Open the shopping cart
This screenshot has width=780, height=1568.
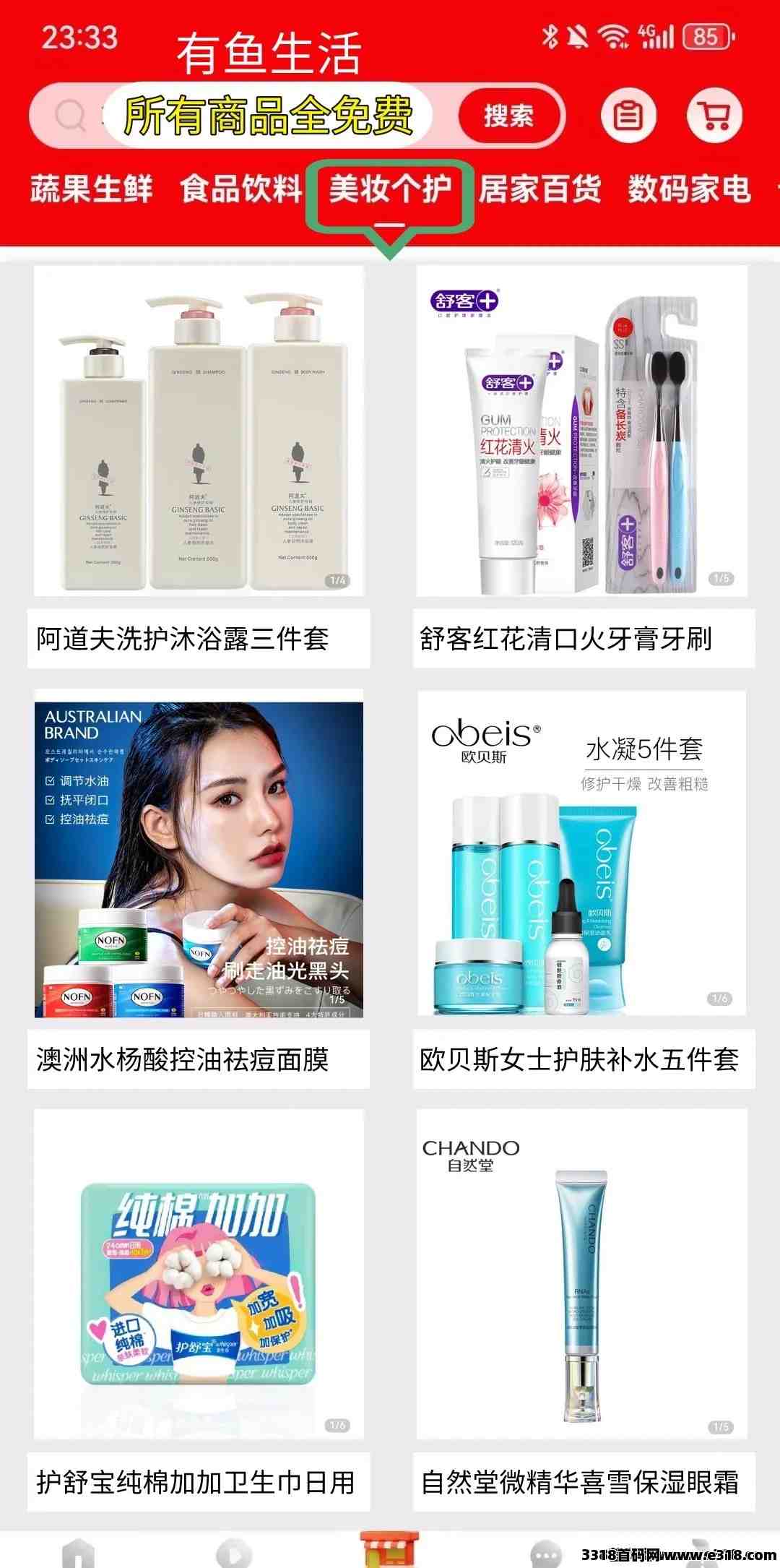[714, 115]
